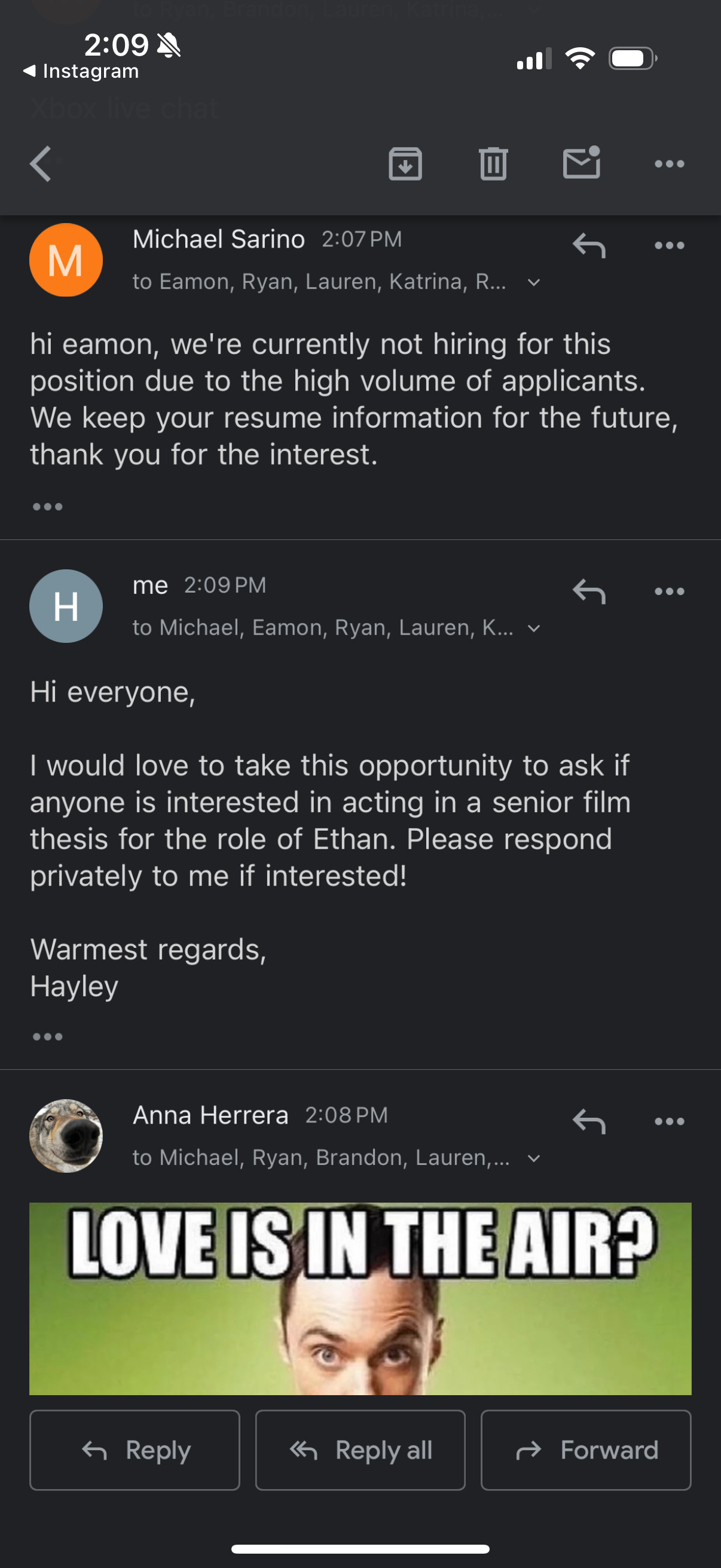The image size is (721, 1568).
Task: Delete this email conversation
Action: (x=493, y=164)
